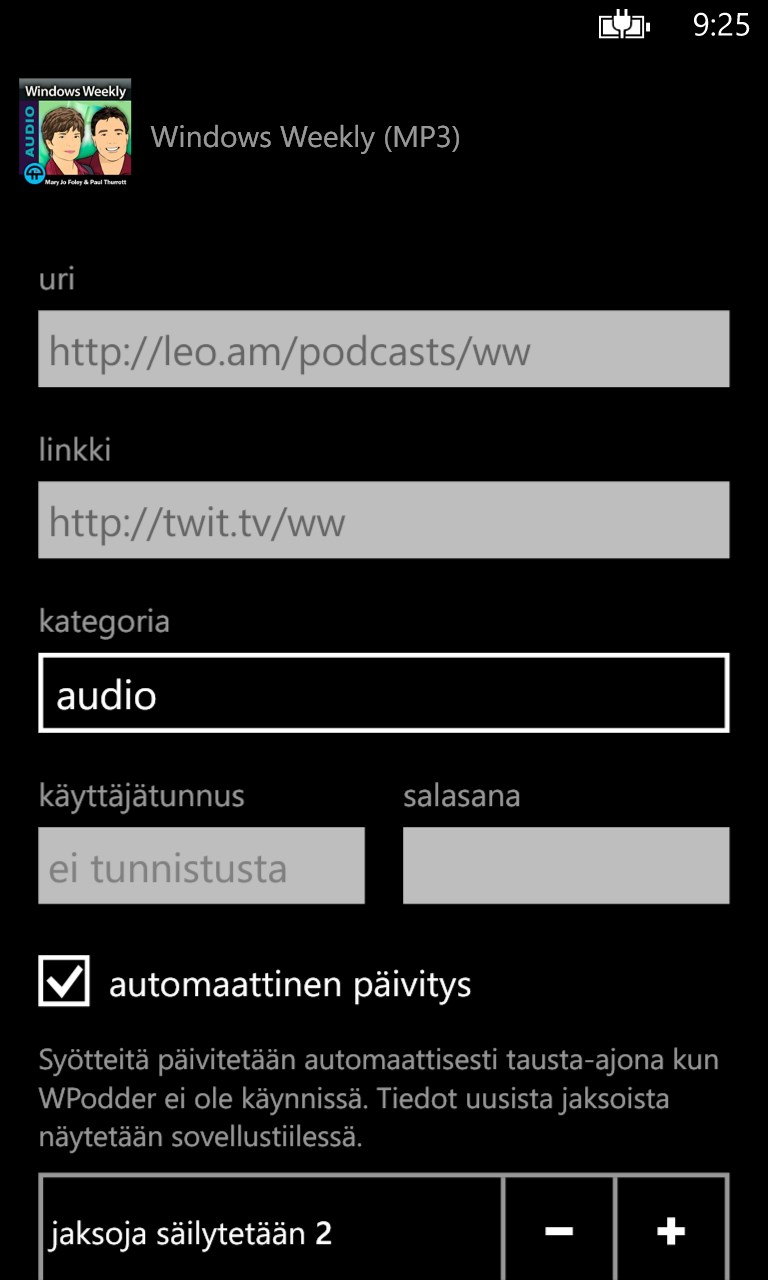Enable automaattinen päivitys option
Image resolution: width=768 pixels, height=1280 pixels.
tap(62, 984)
